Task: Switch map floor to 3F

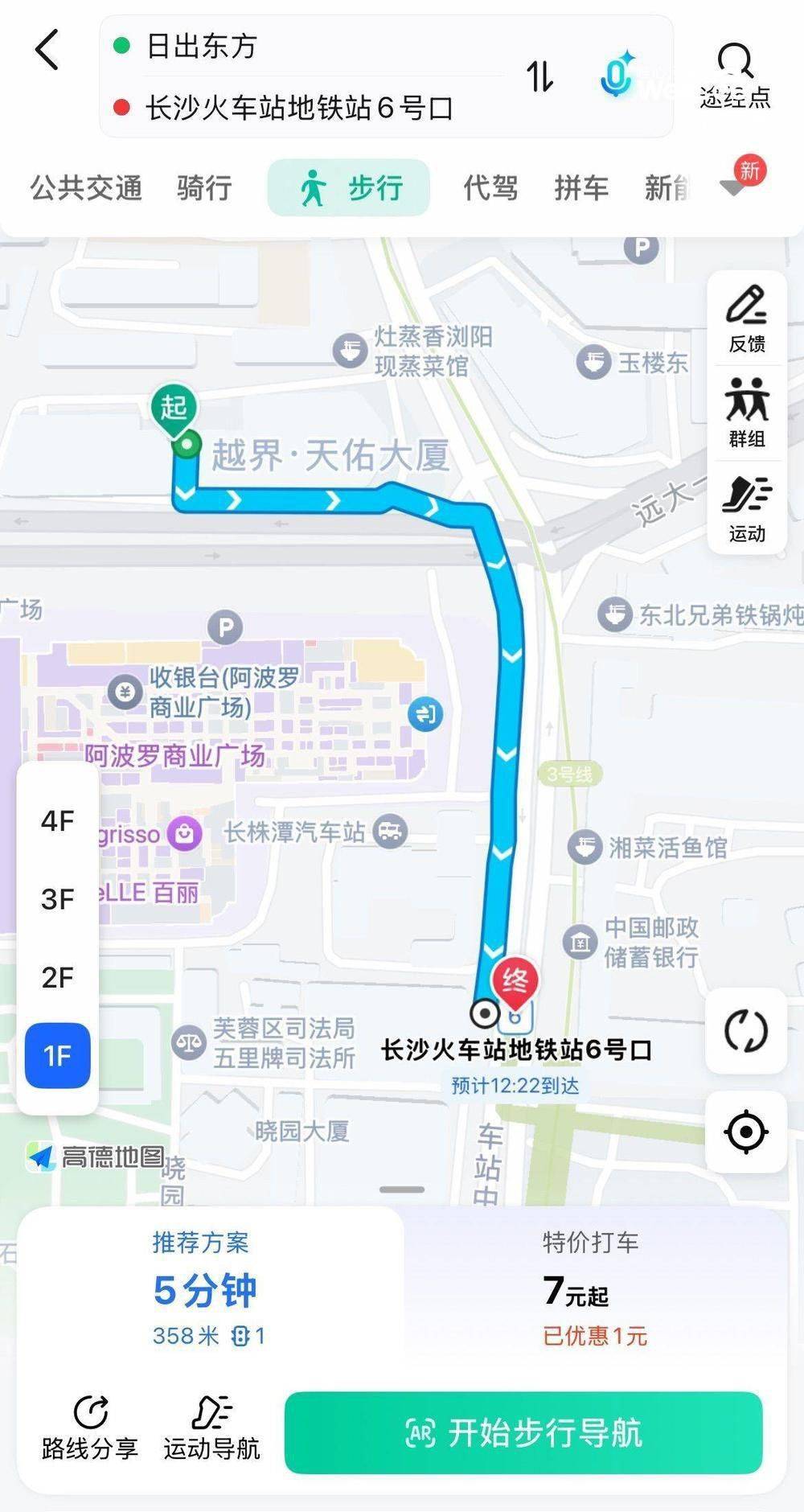Action: click(58, 899)
